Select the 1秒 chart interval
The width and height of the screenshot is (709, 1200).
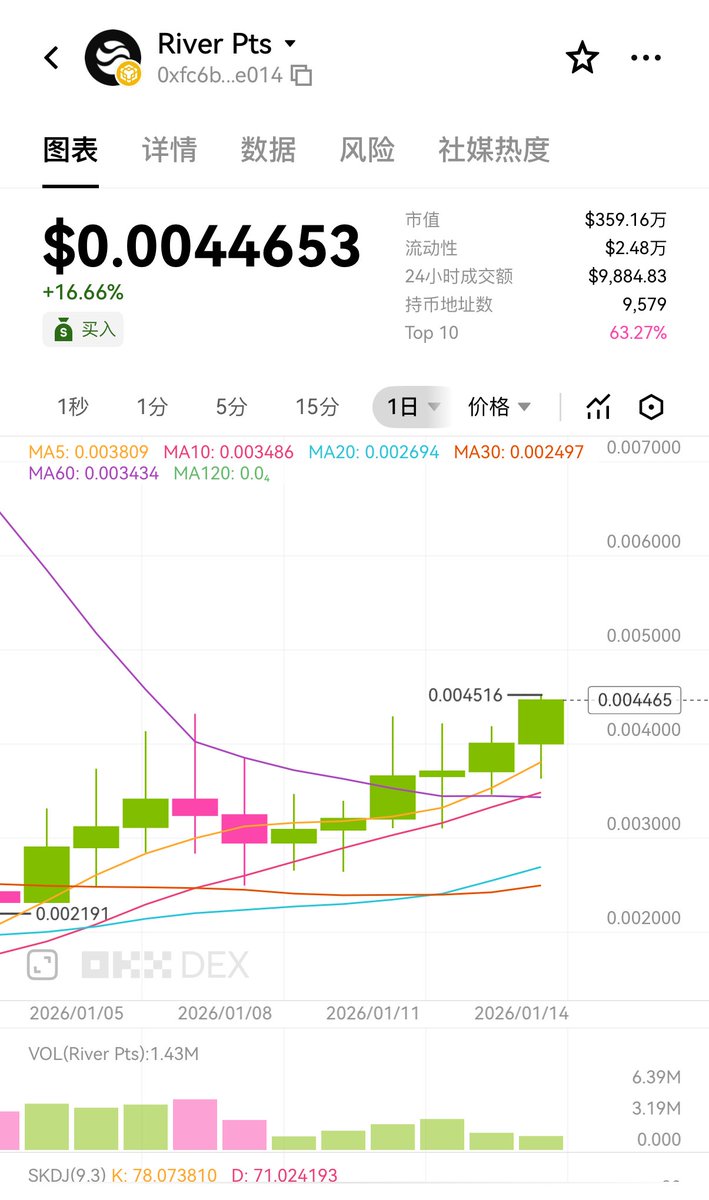click(x=72, y=407)
